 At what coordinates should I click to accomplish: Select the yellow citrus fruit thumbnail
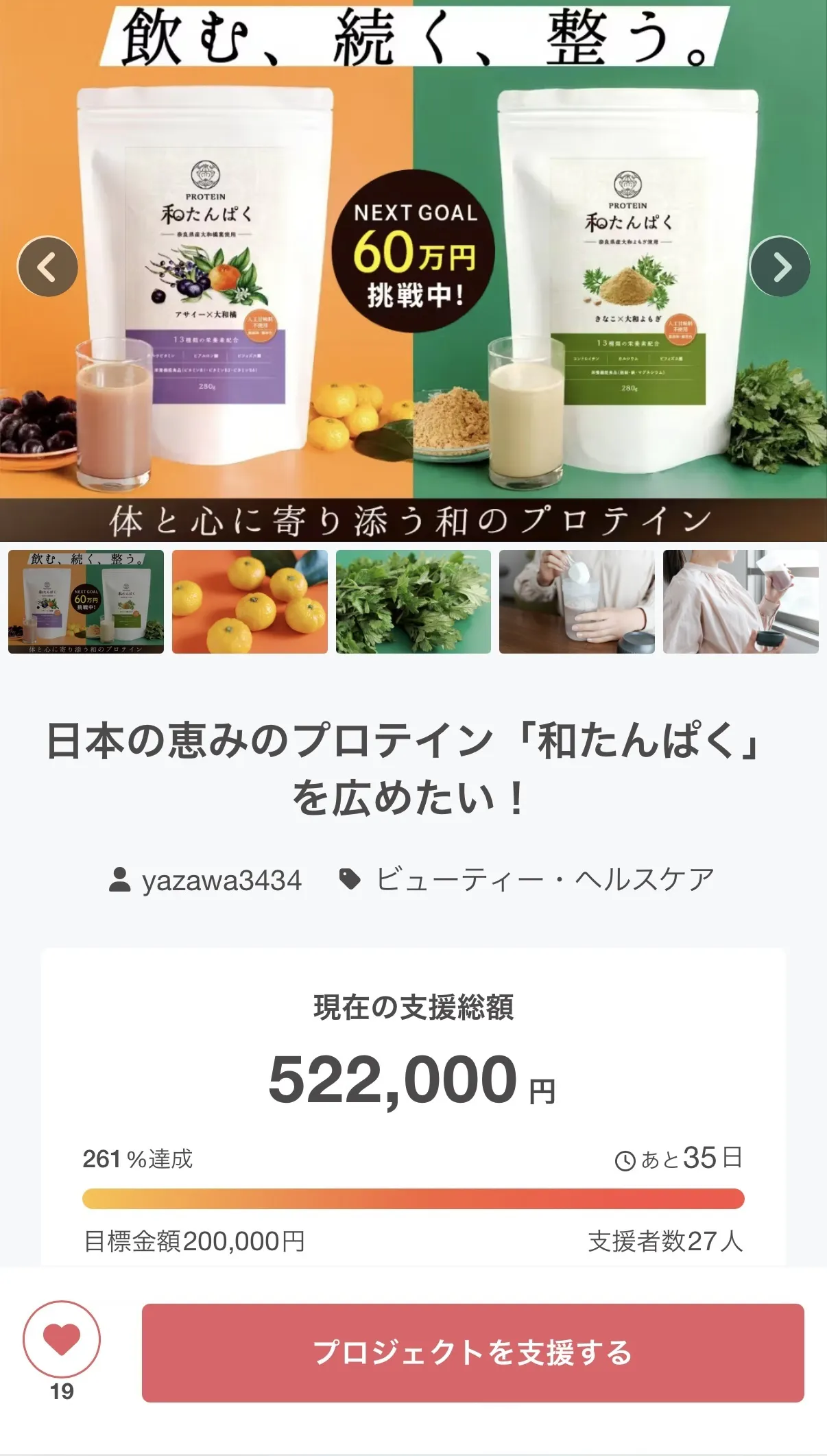[250, 601]
